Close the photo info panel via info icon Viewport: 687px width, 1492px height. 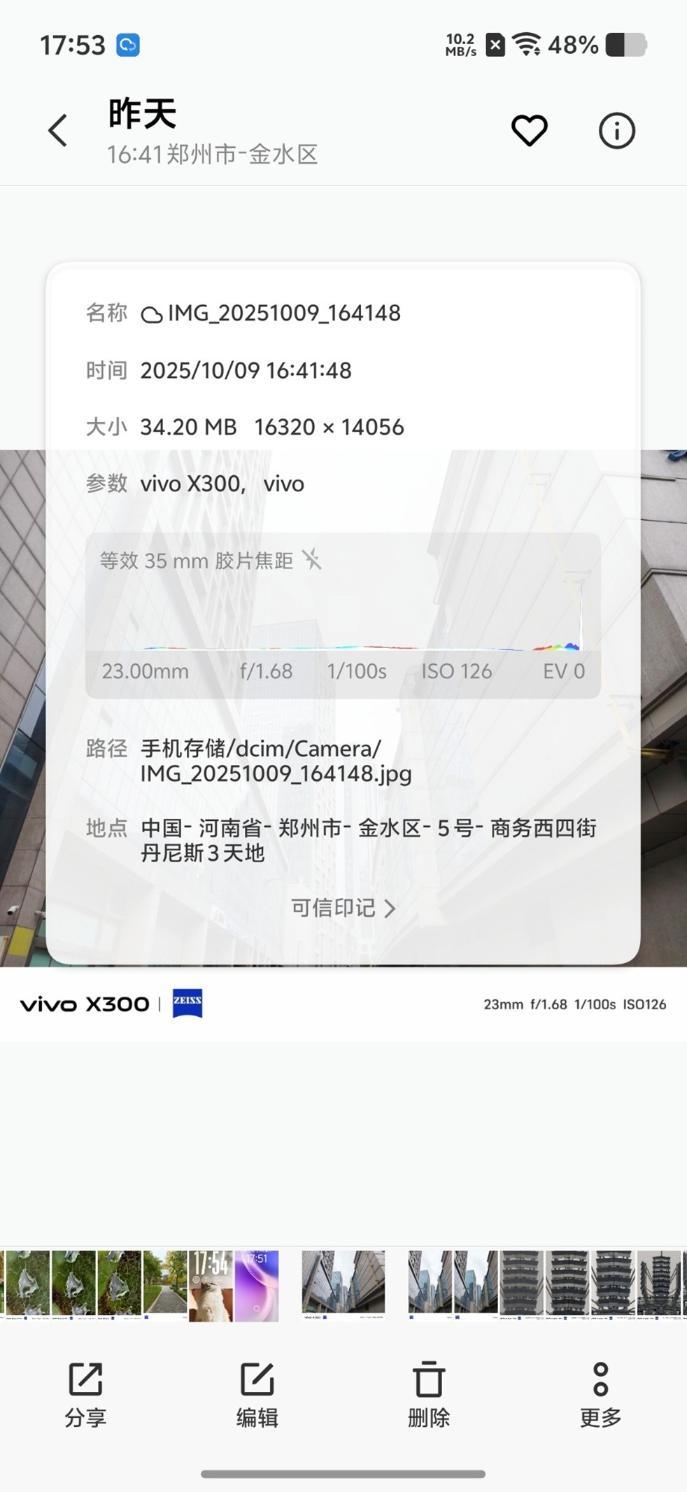[616, 131]
